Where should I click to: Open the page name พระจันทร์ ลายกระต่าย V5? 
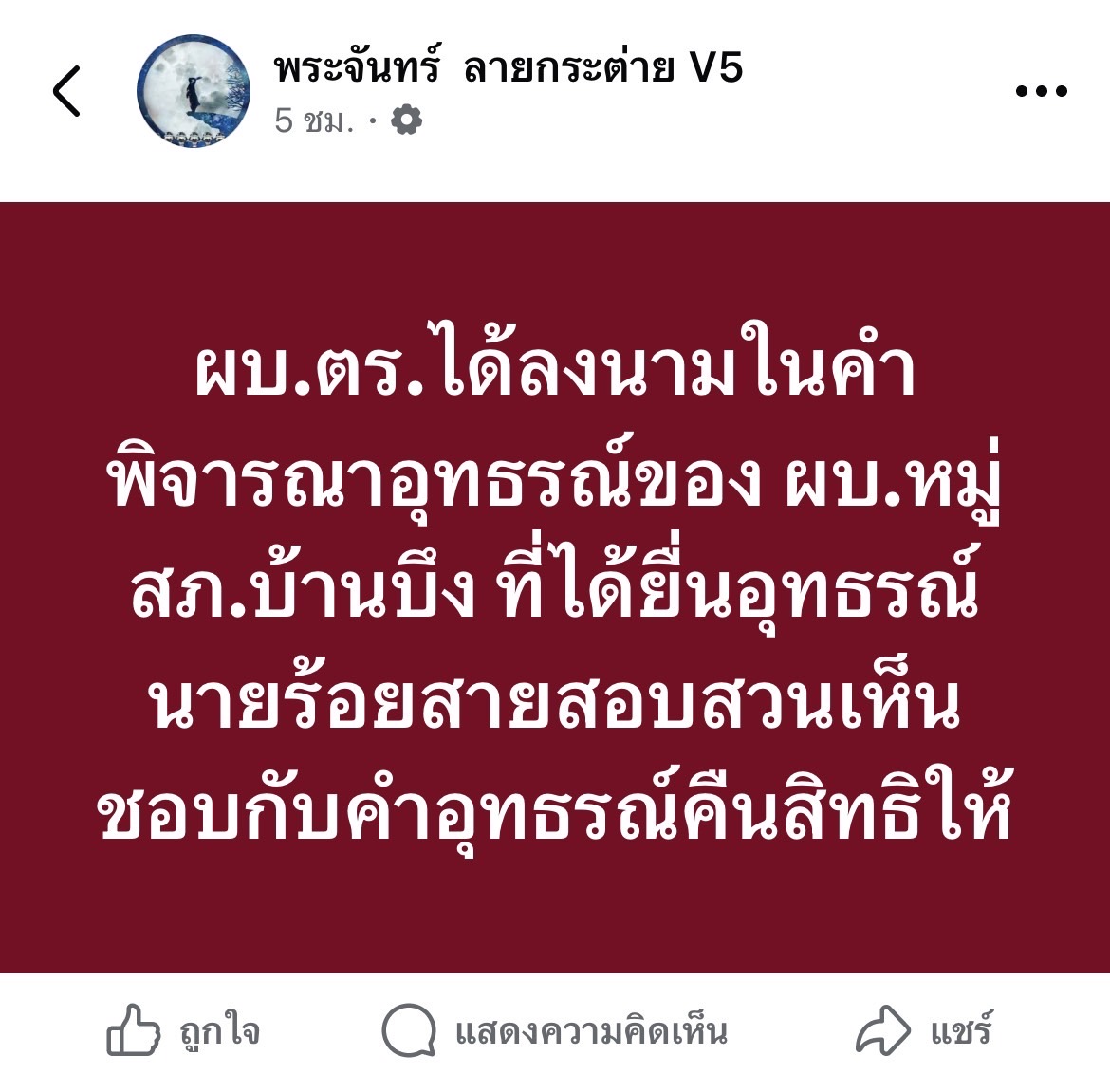[508, 68]
